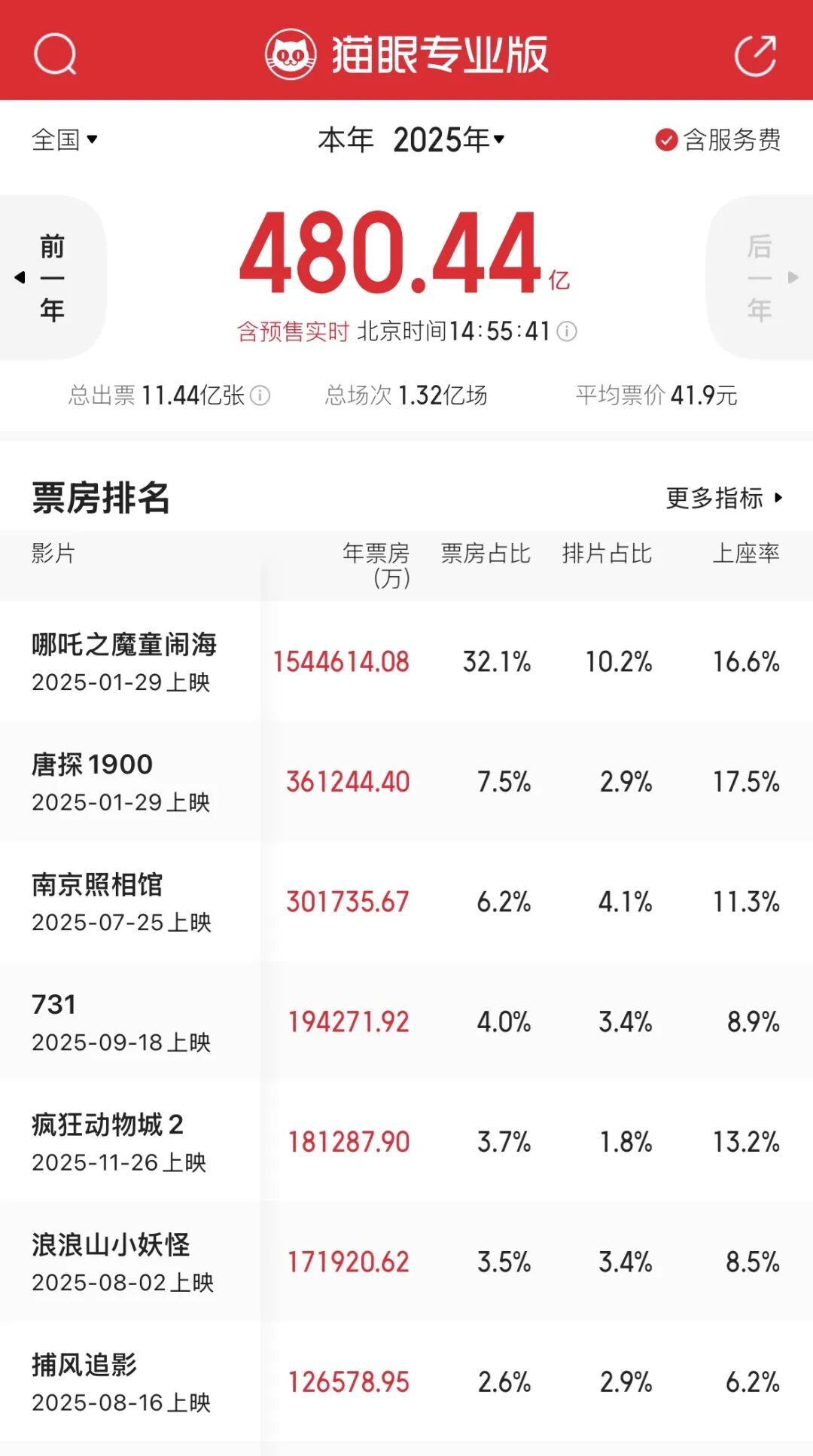Open 更多指标 for more metrics
The height and width of the screenshot is (1456, 813).
724,498
